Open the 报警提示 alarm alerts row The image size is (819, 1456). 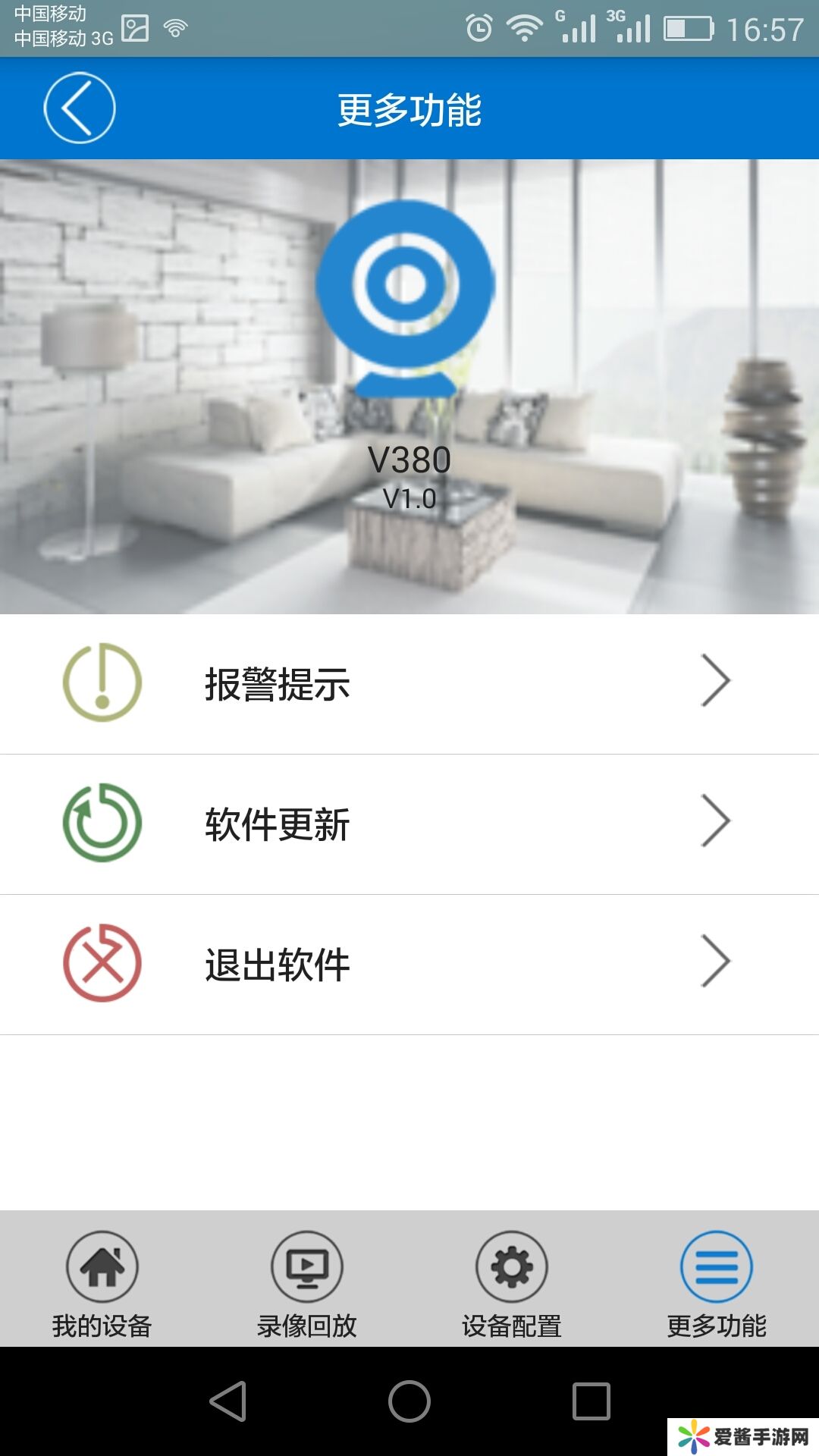[x=409, y=683]
